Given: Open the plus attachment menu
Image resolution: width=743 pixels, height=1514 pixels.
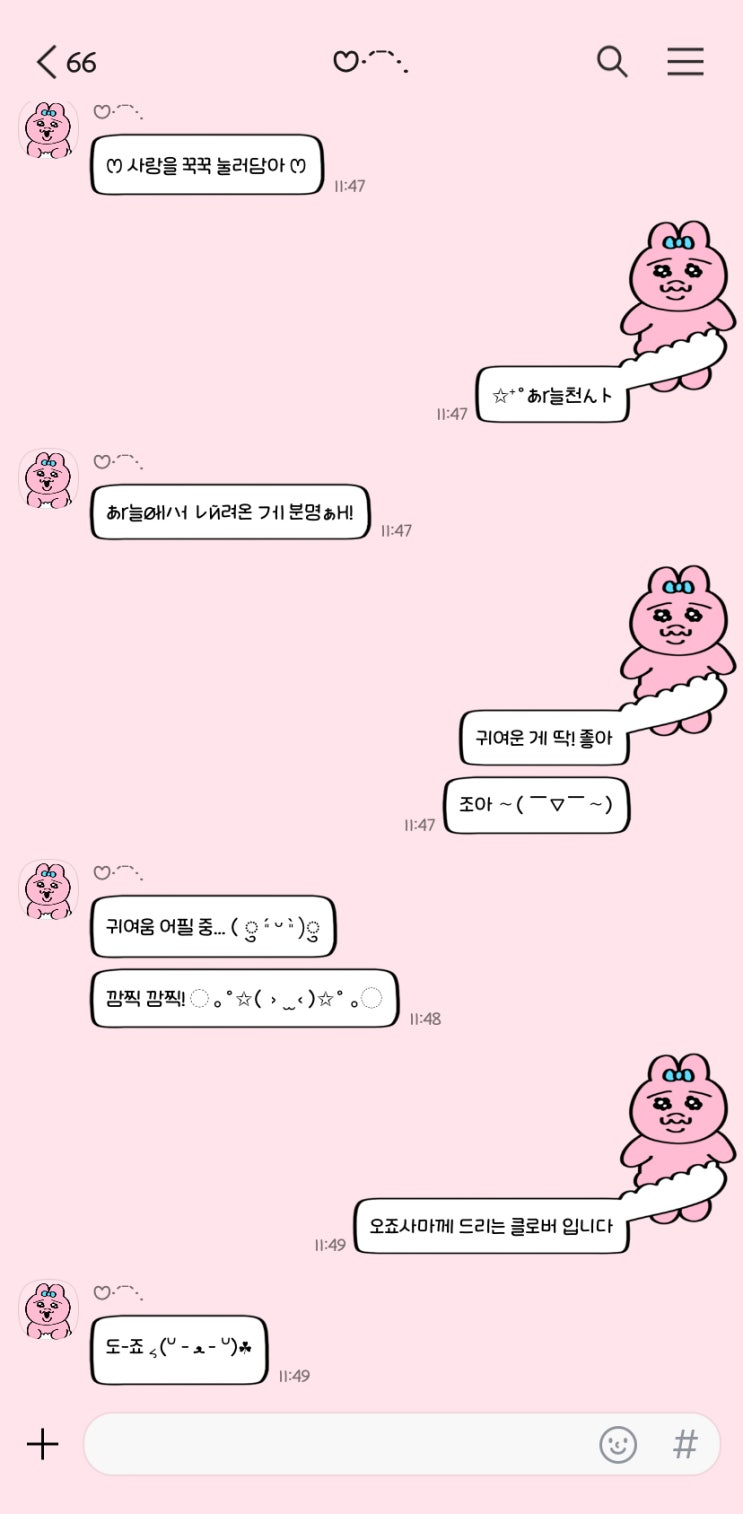Looking at the screenshot, I should (x=42, y=1444).
